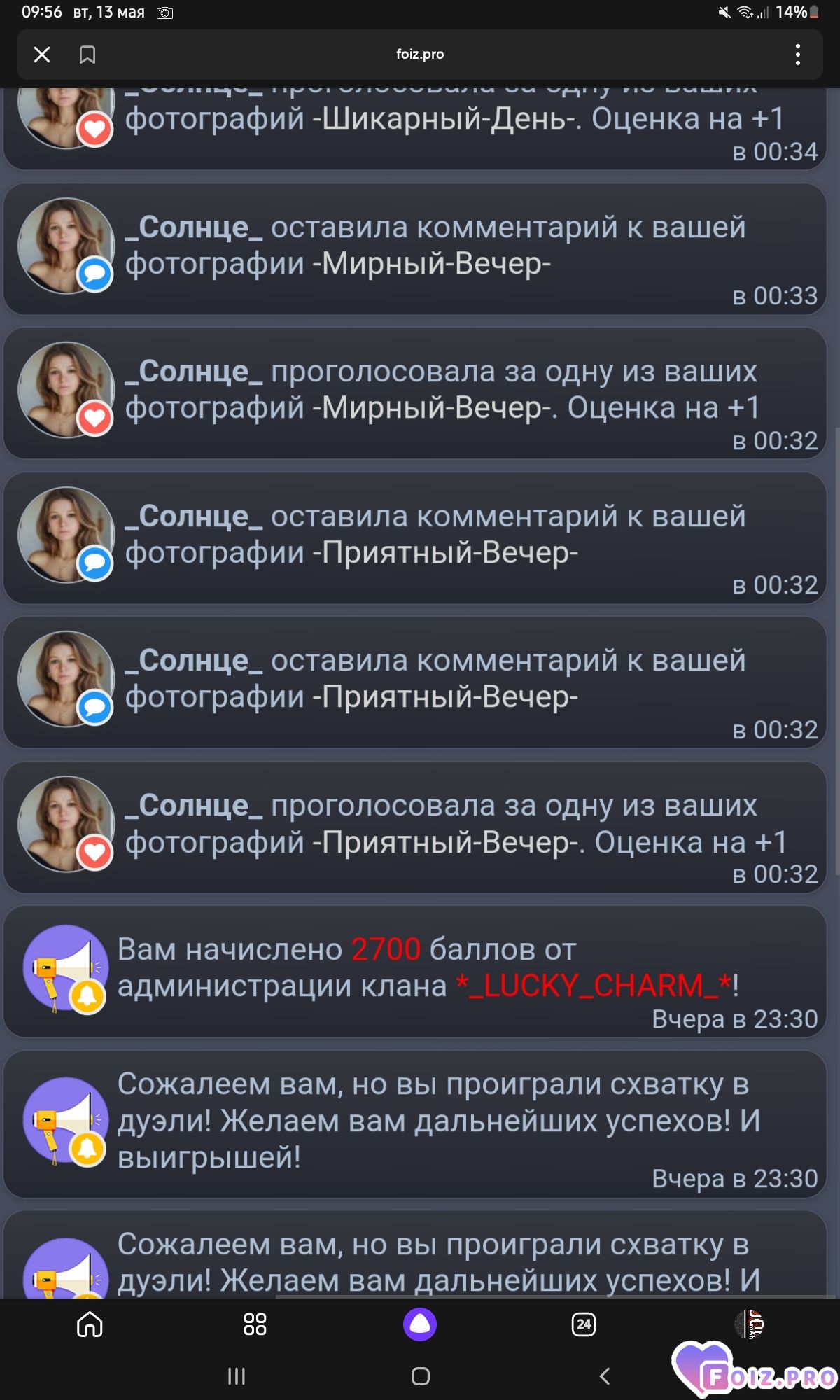The height and width of the screenshot is (1400, 840).
Task: Close the foiz.pro browser tab
Action: (42, 55)
